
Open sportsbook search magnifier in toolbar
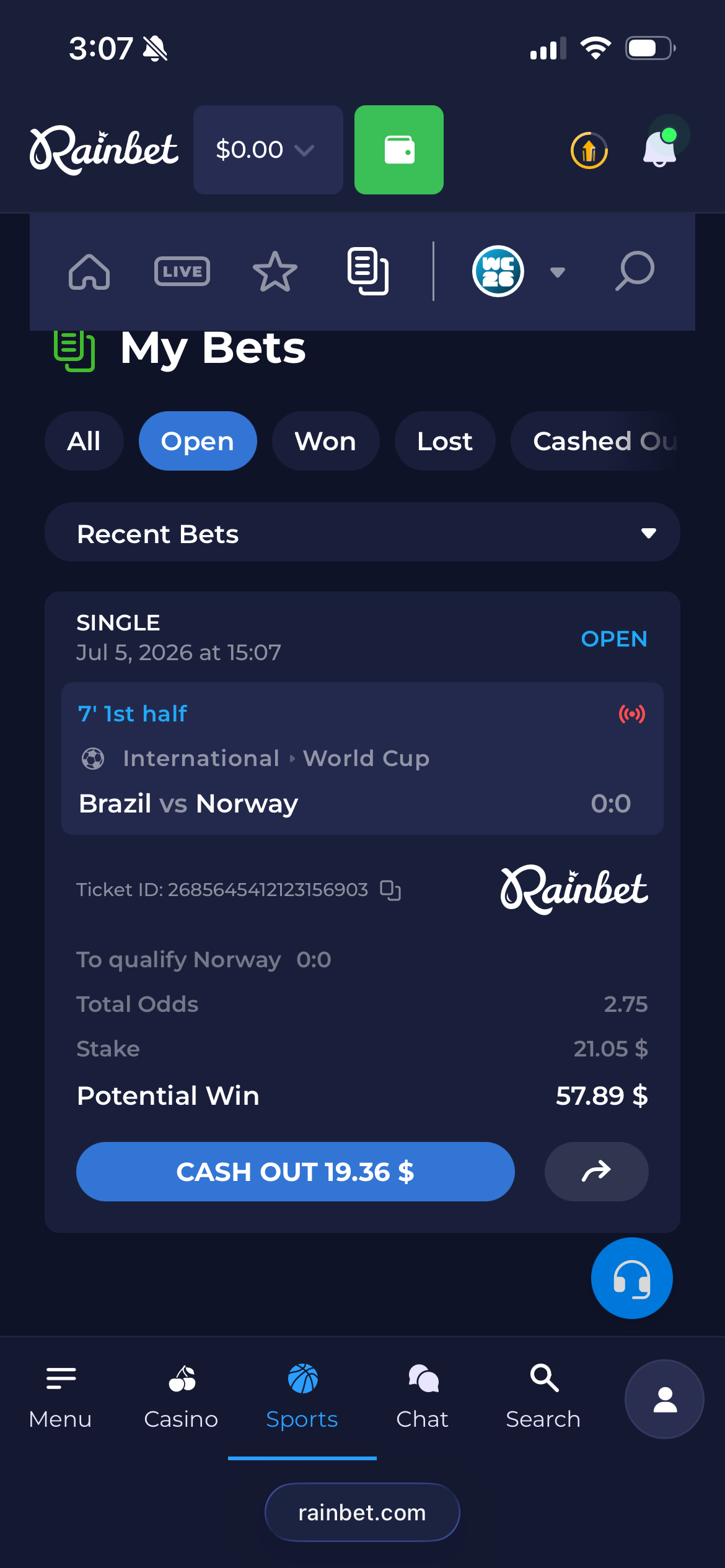pos(635,271)
